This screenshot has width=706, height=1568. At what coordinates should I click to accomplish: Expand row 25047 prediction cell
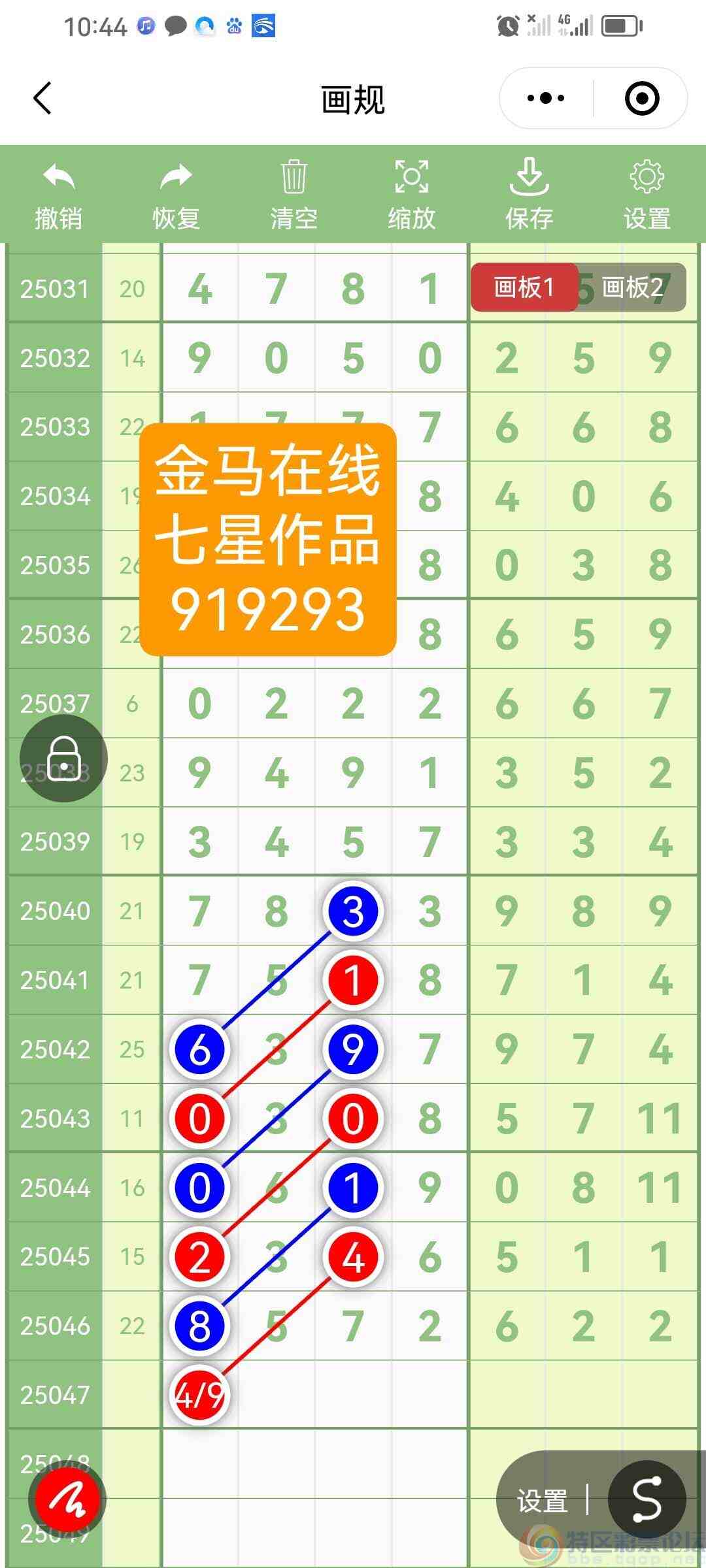tap(199, 1394)
